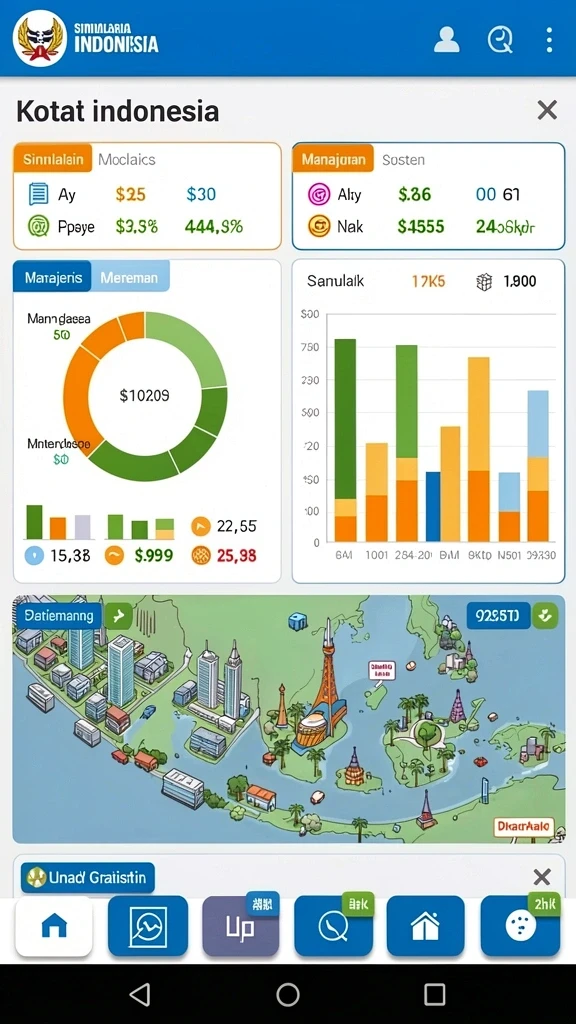Open the 2hk badge tab in bottom bar

(520, 926)
